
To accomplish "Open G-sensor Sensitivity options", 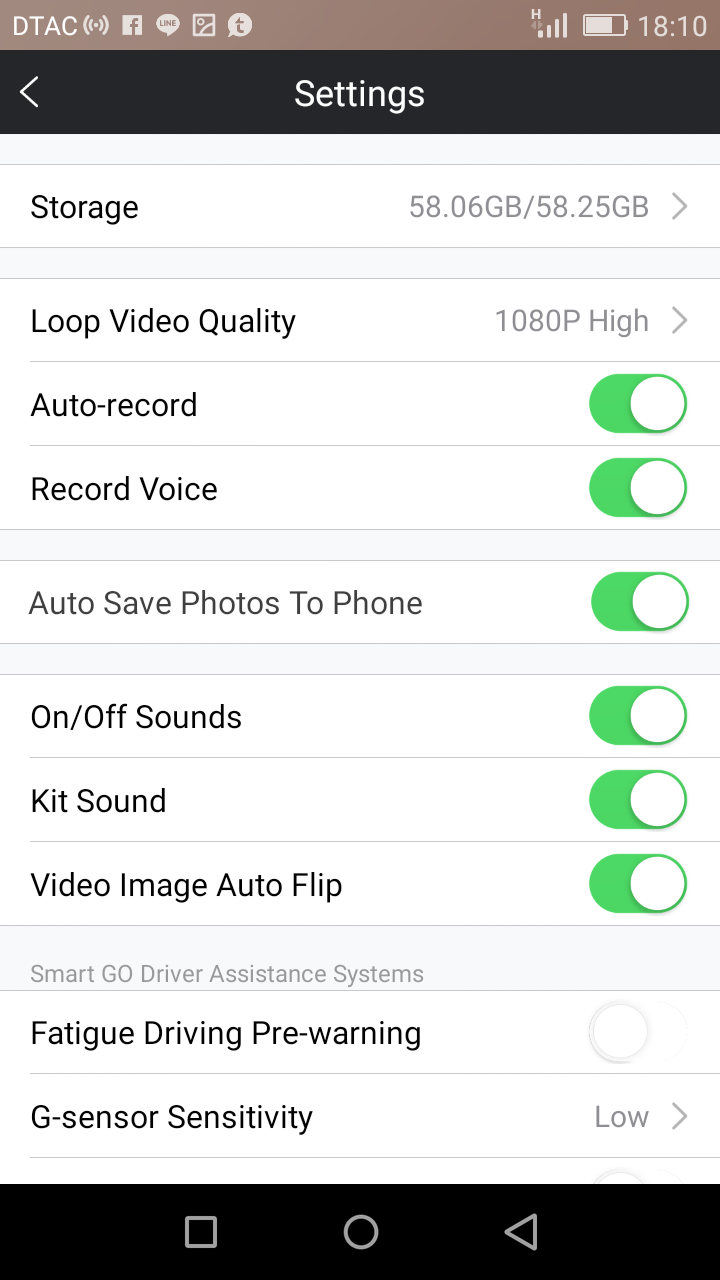I will coord(360,1116).
